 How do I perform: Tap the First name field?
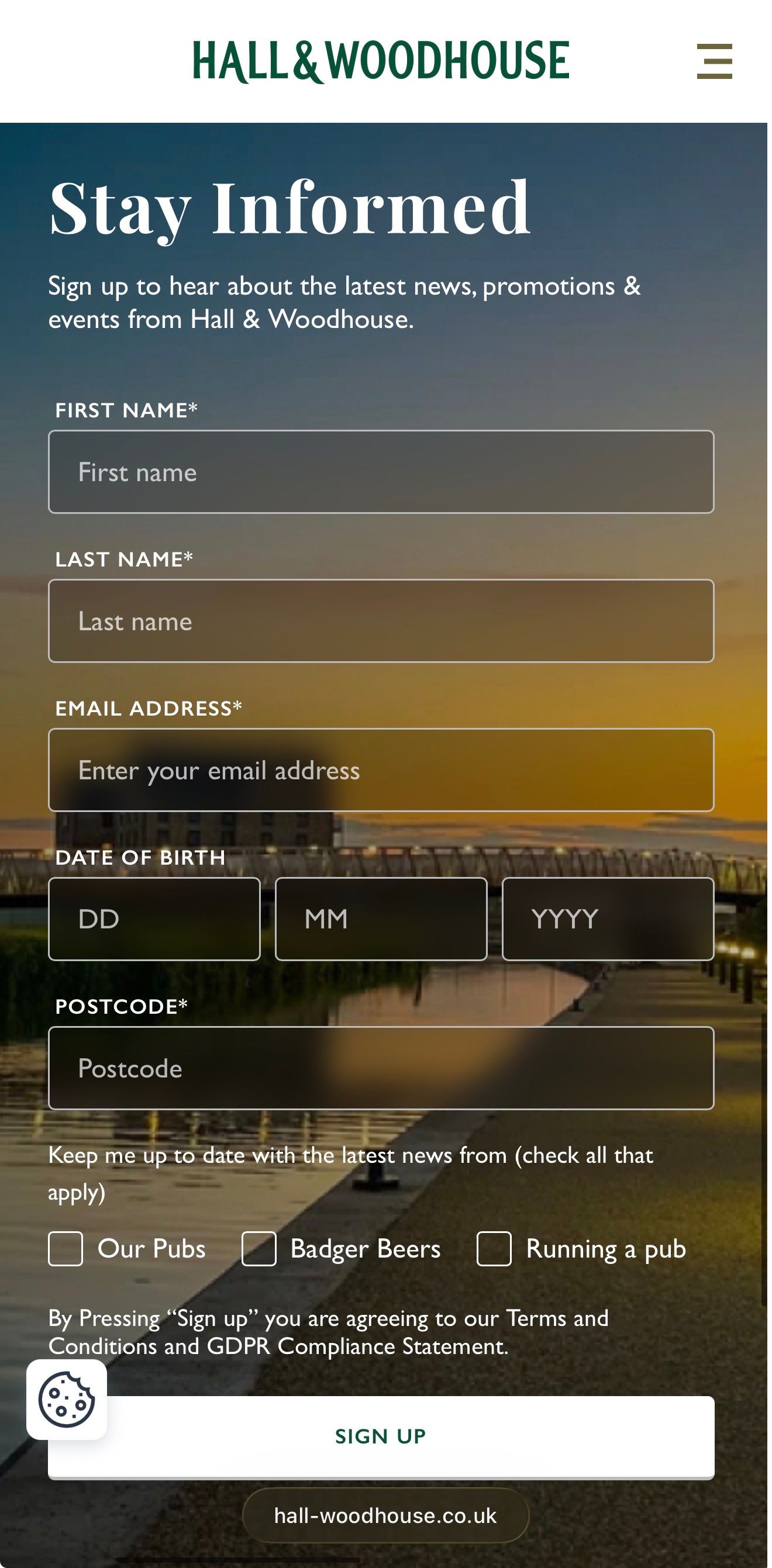(381, 472)
